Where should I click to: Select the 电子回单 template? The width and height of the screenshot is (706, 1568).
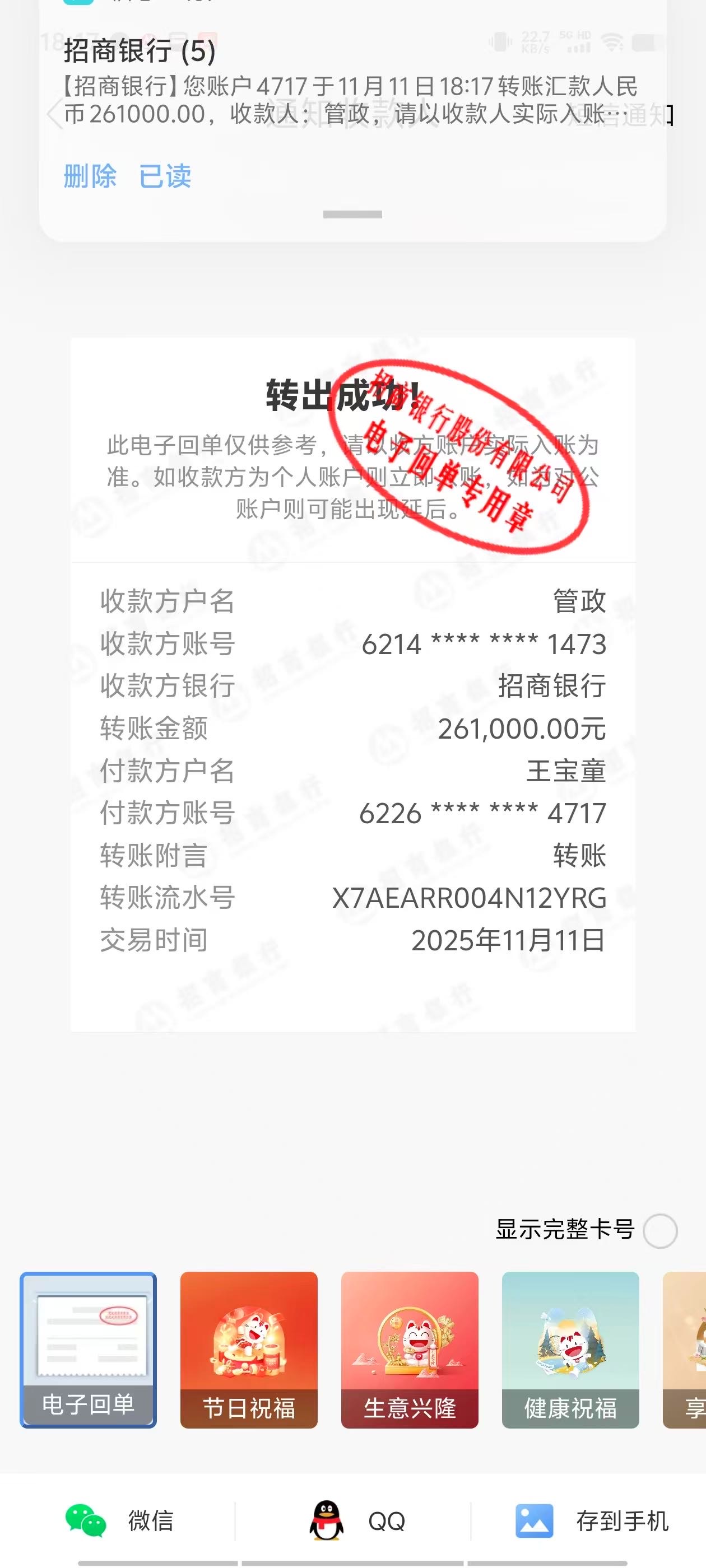[x=89, y=1349]
